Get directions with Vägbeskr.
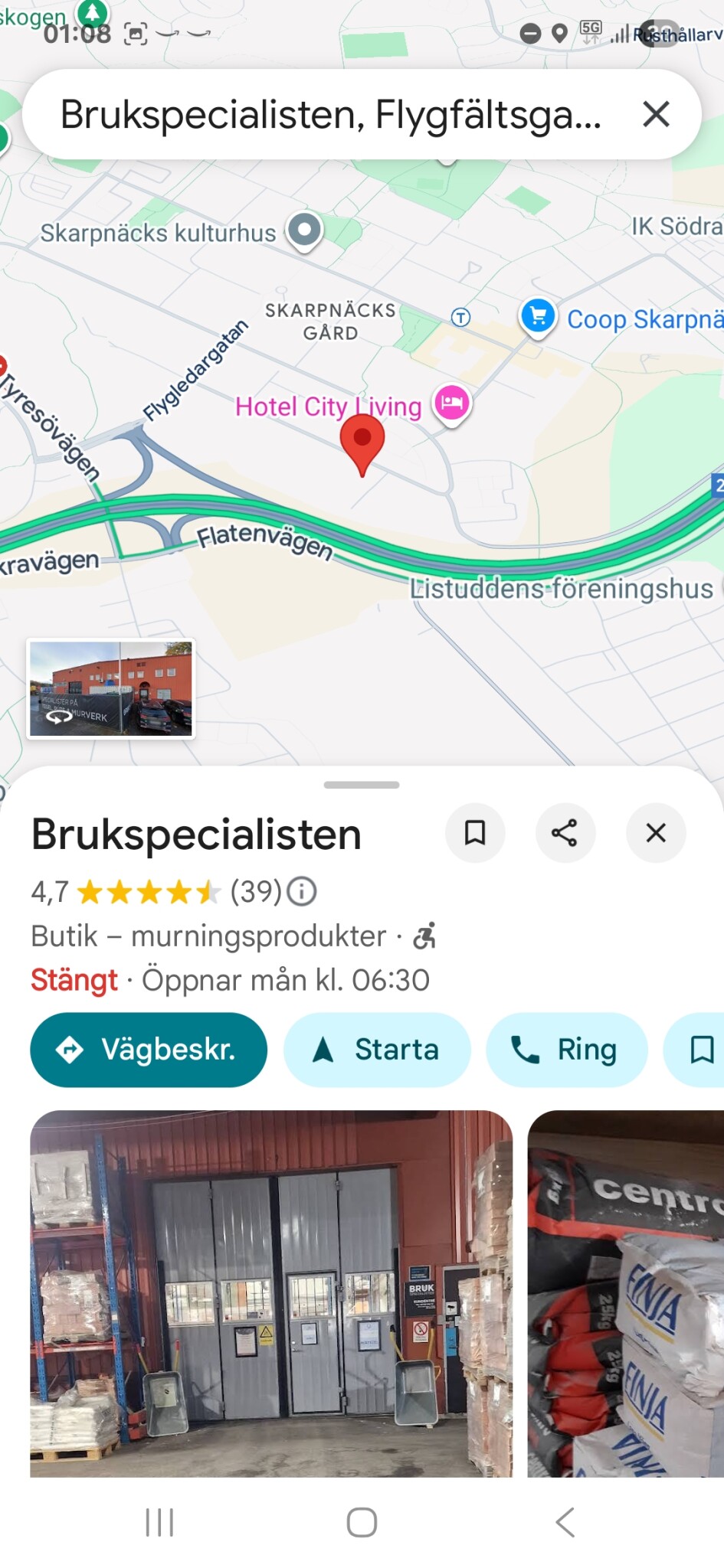This screenshot has height=1568, width=724. (x=149, y=1050)
